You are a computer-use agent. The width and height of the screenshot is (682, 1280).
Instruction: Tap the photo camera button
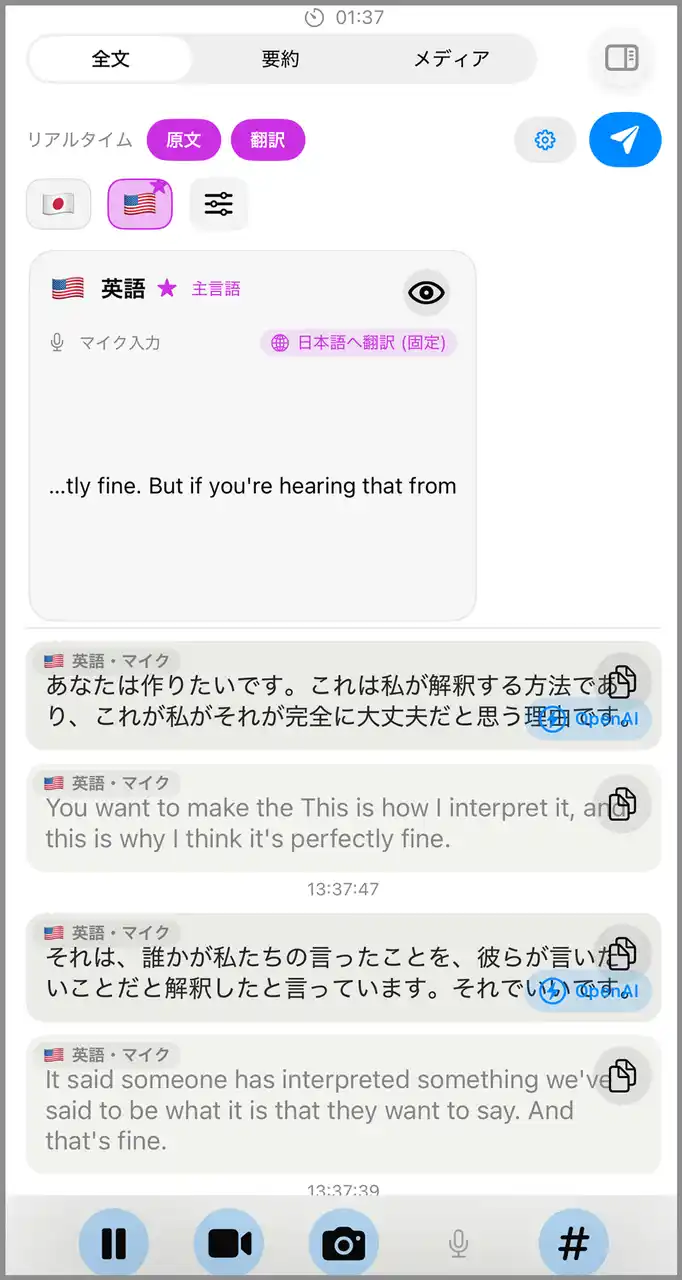coord(344,1244)
